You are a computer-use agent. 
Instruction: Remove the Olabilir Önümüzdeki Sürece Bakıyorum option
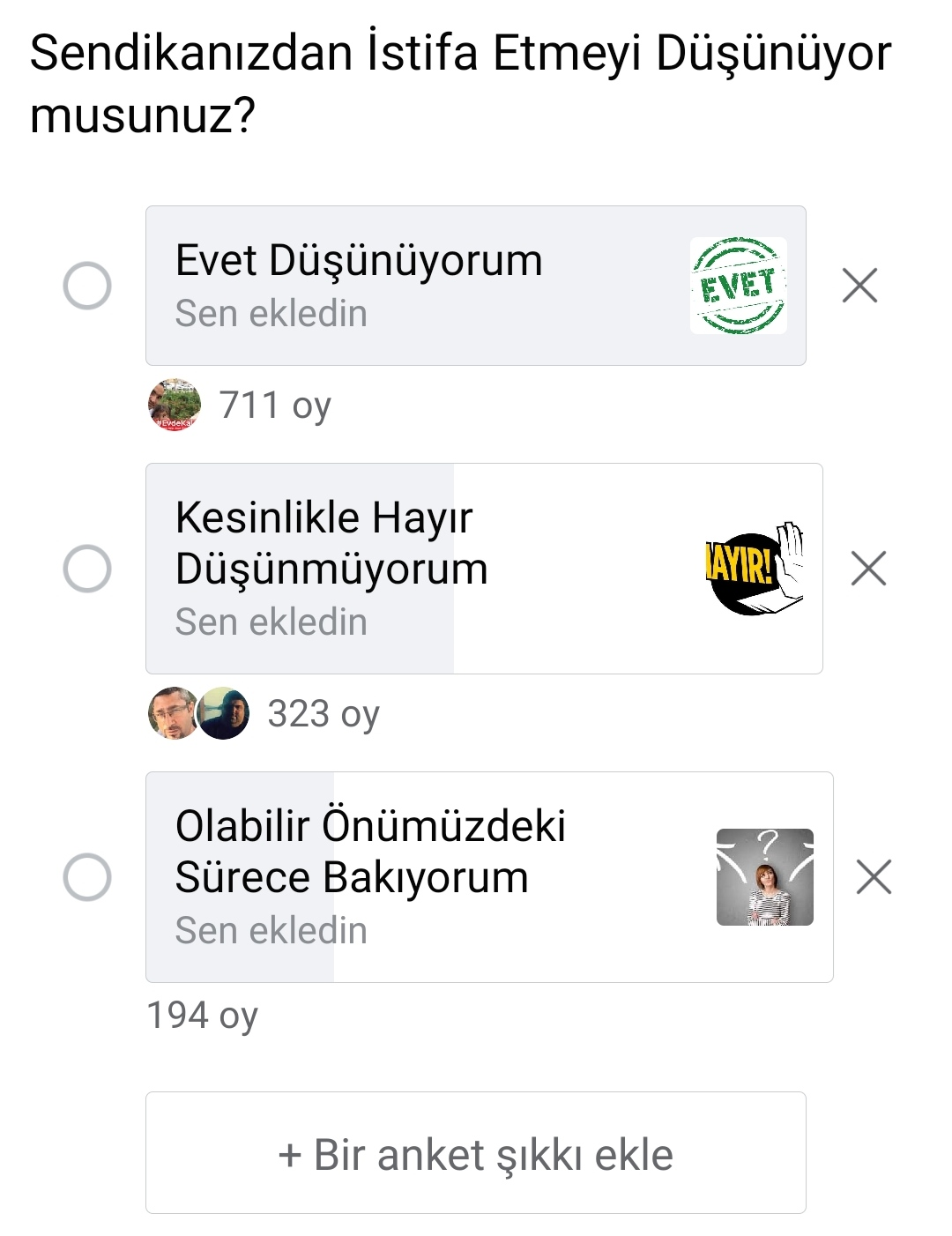click(874, 876)
